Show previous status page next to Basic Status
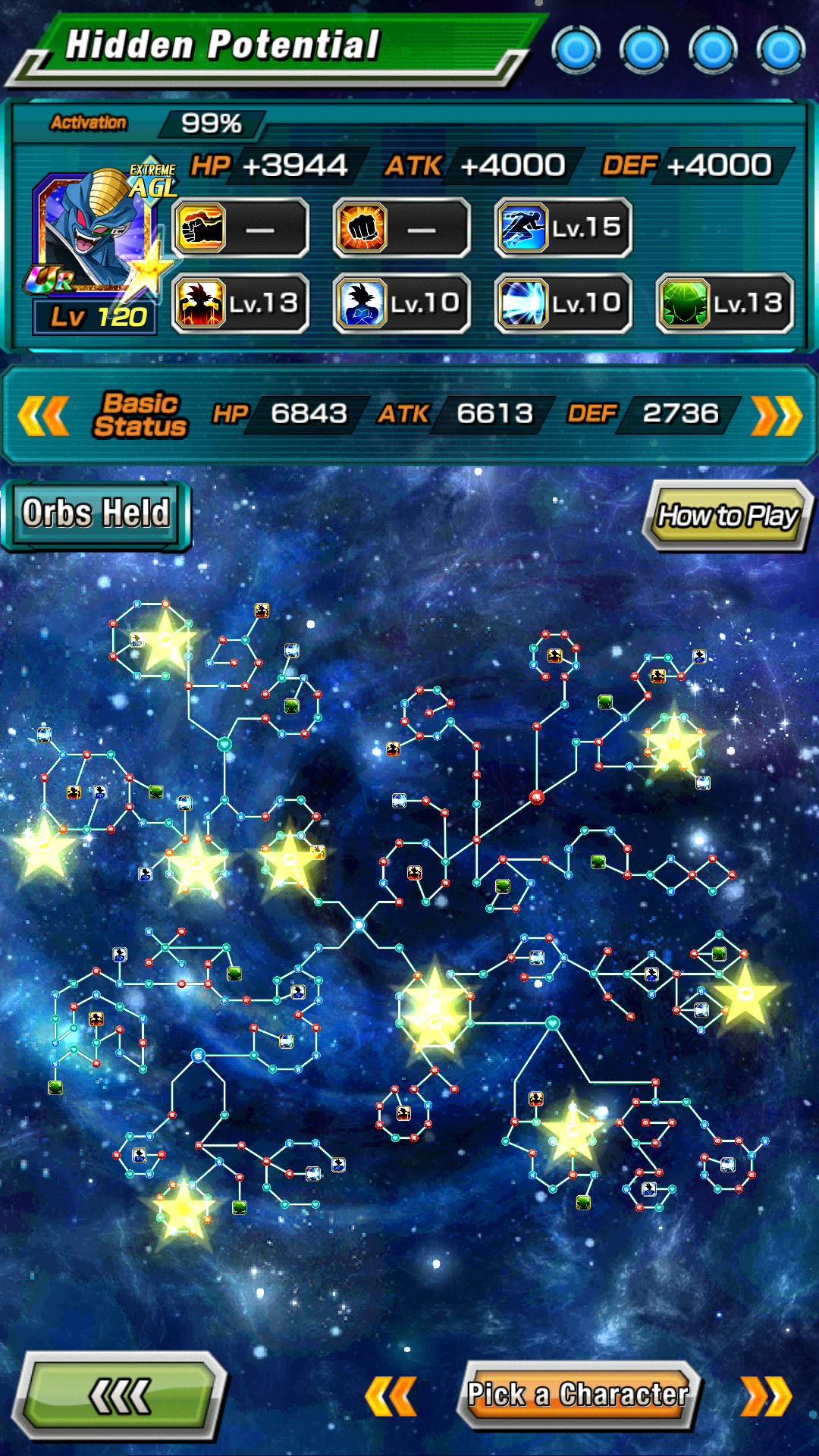 tap(43, 415)
